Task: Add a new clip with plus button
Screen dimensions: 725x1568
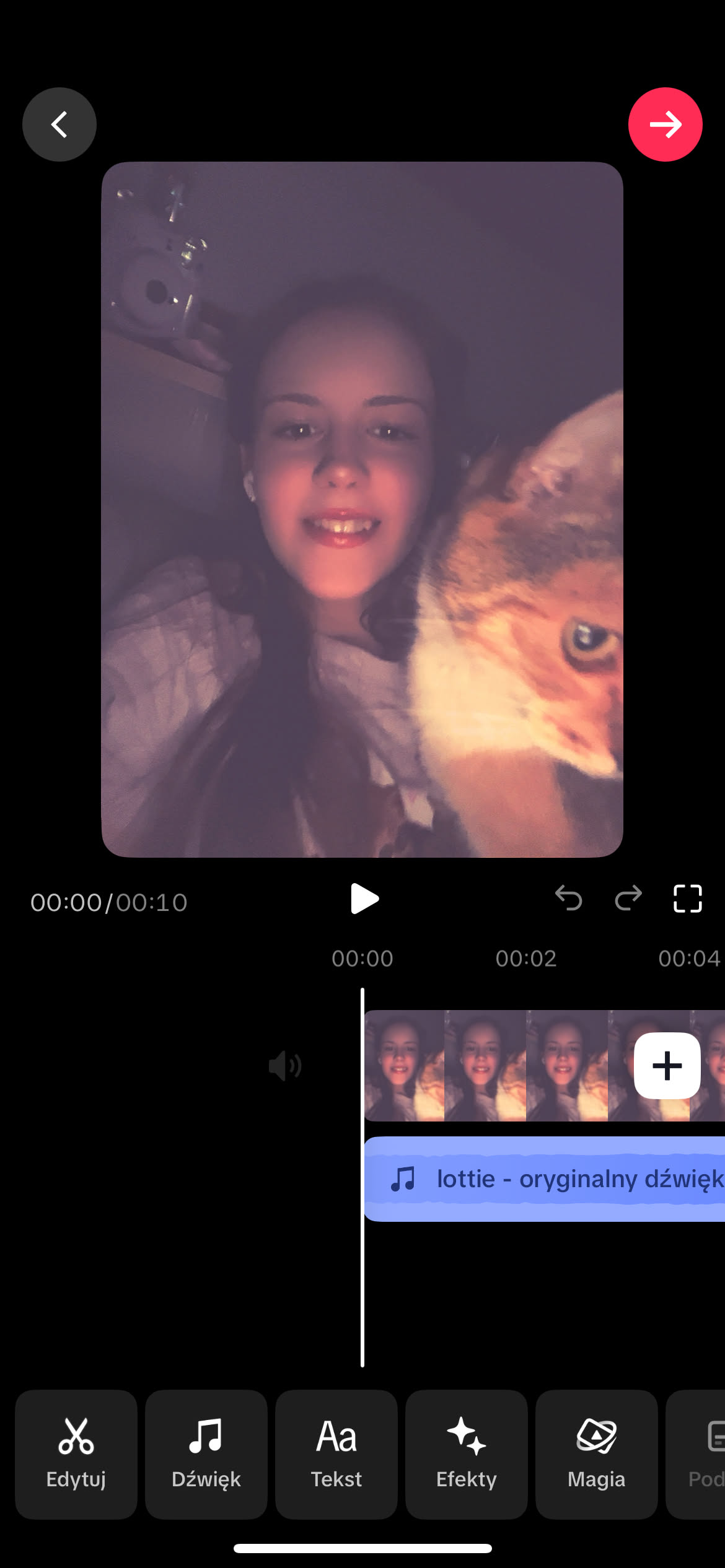Action: [667, 1066]
